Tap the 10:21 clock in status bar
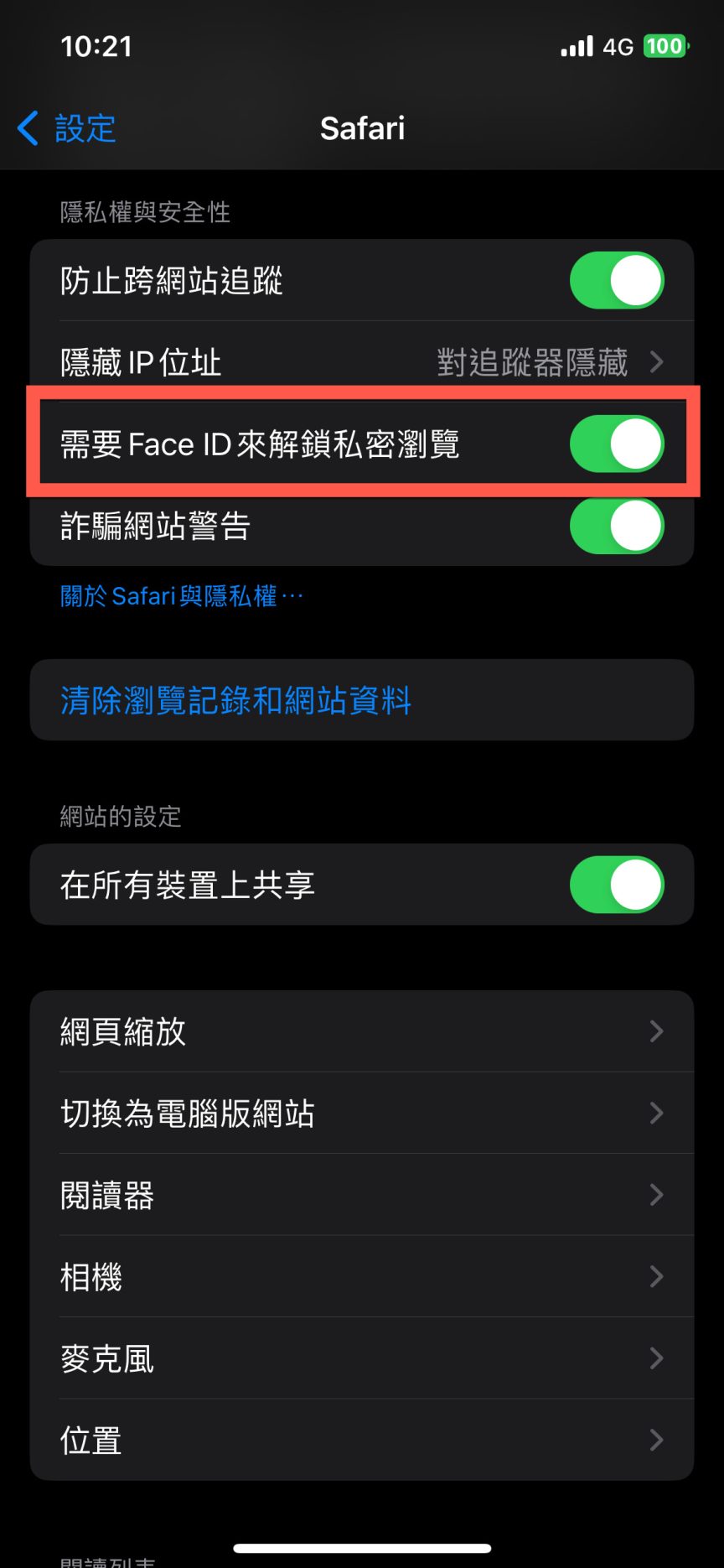The width and height of the screenshot is (724, 1568). pos(96,46)
